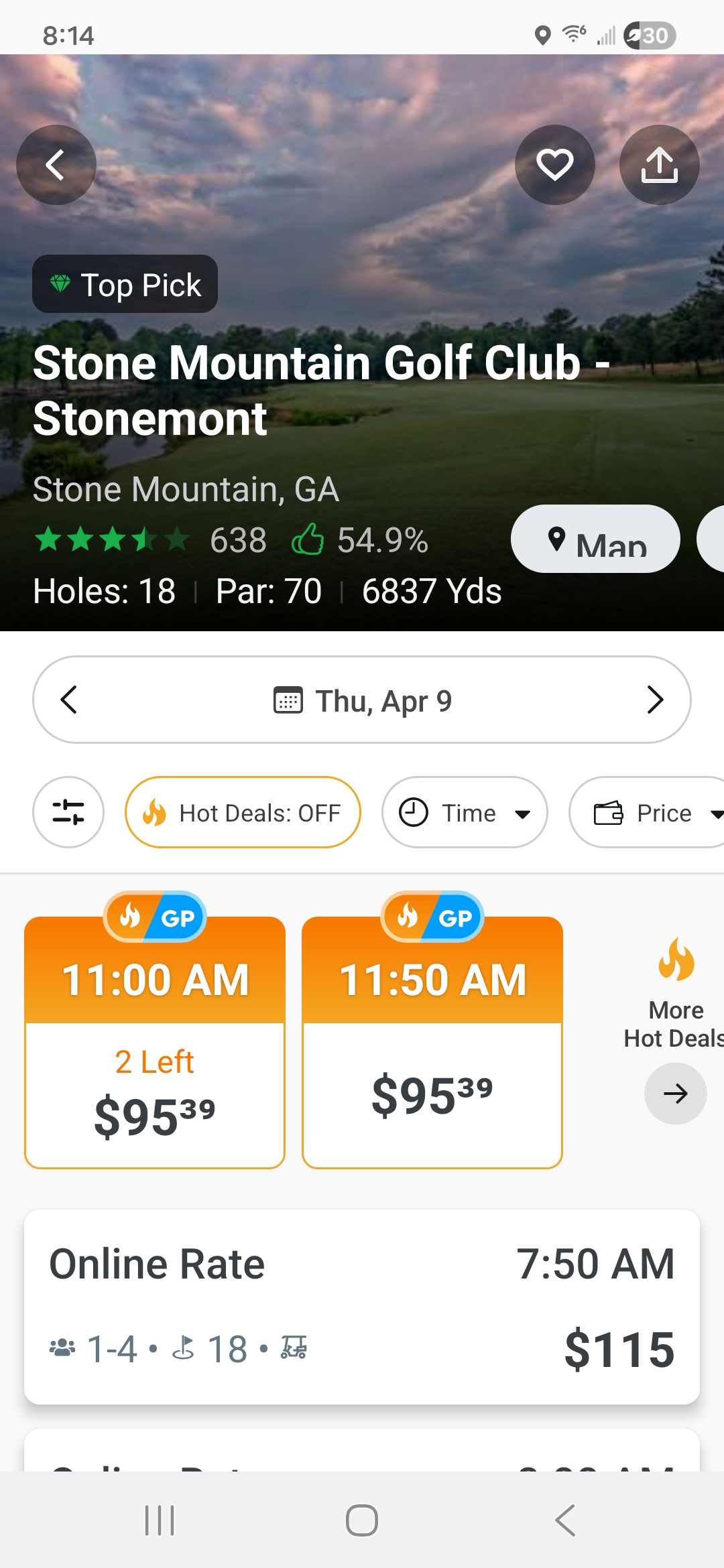Go to the previous date
The image size is (724, 1568).
[x=69, y=700]
